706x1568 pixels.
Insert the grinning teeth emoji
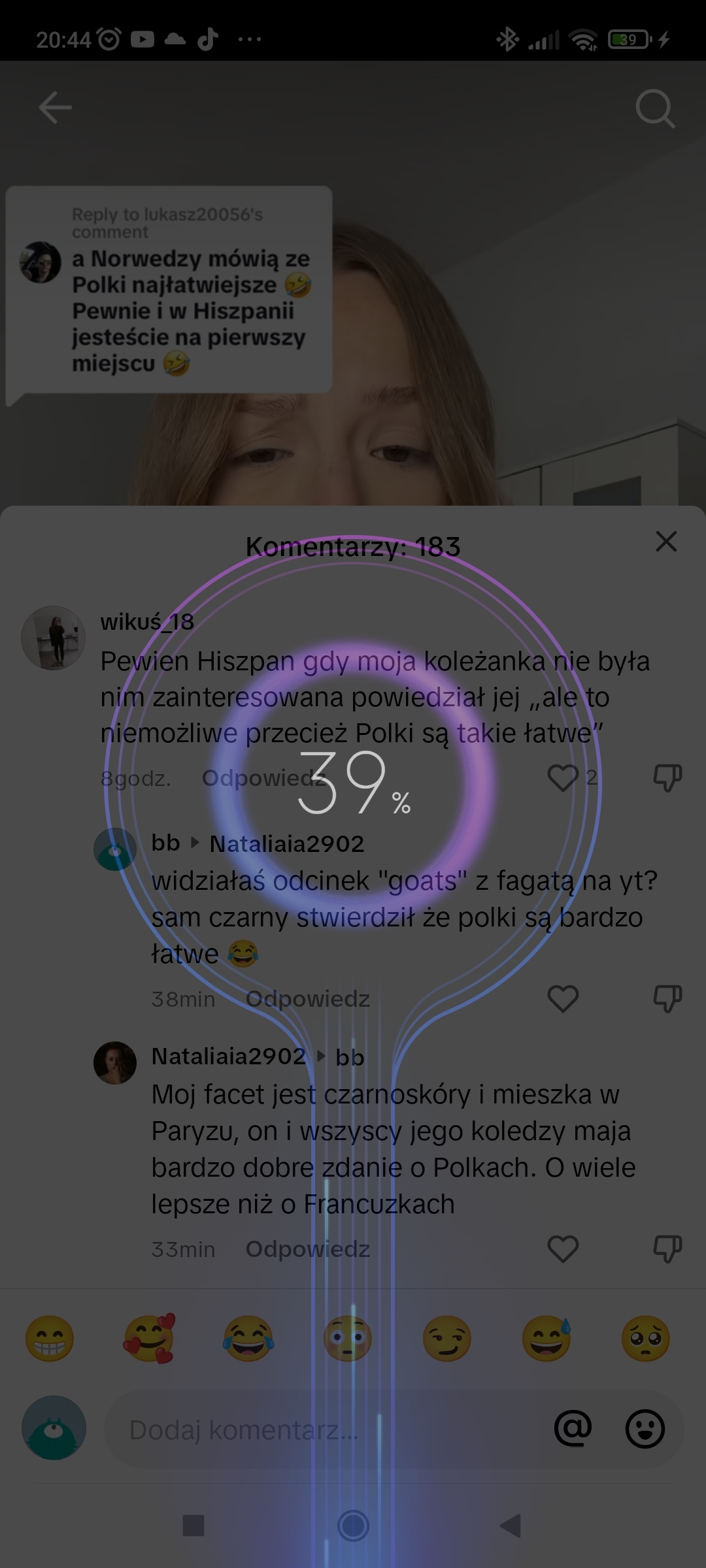point(50,1338)
